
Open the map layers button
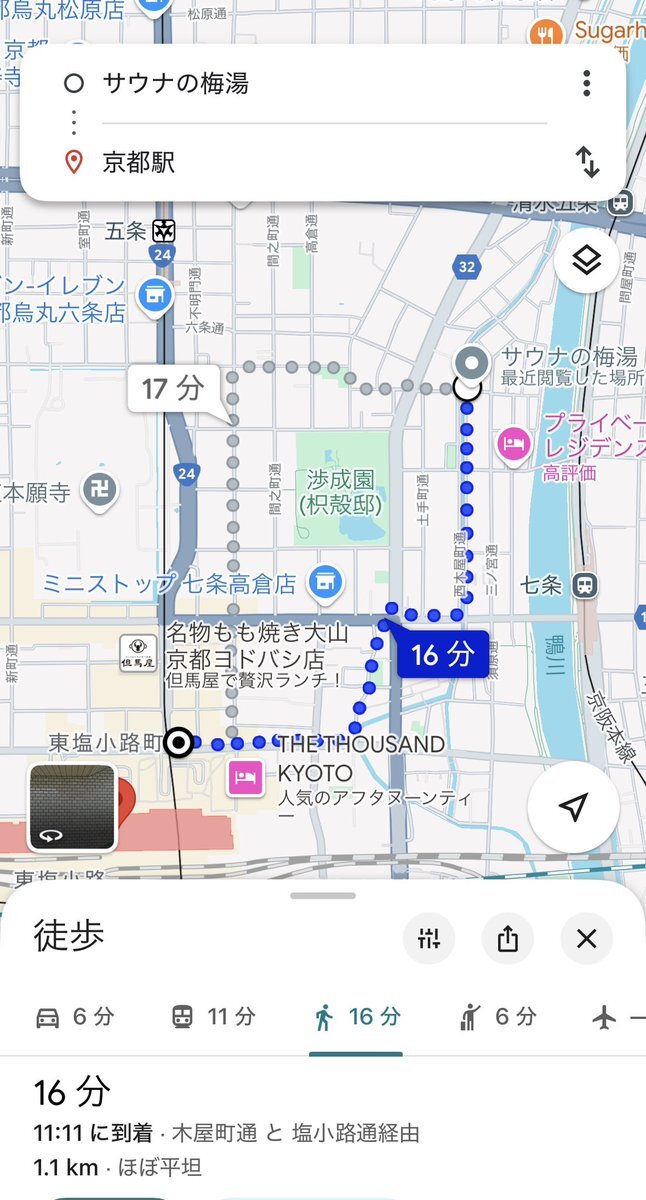587,261
